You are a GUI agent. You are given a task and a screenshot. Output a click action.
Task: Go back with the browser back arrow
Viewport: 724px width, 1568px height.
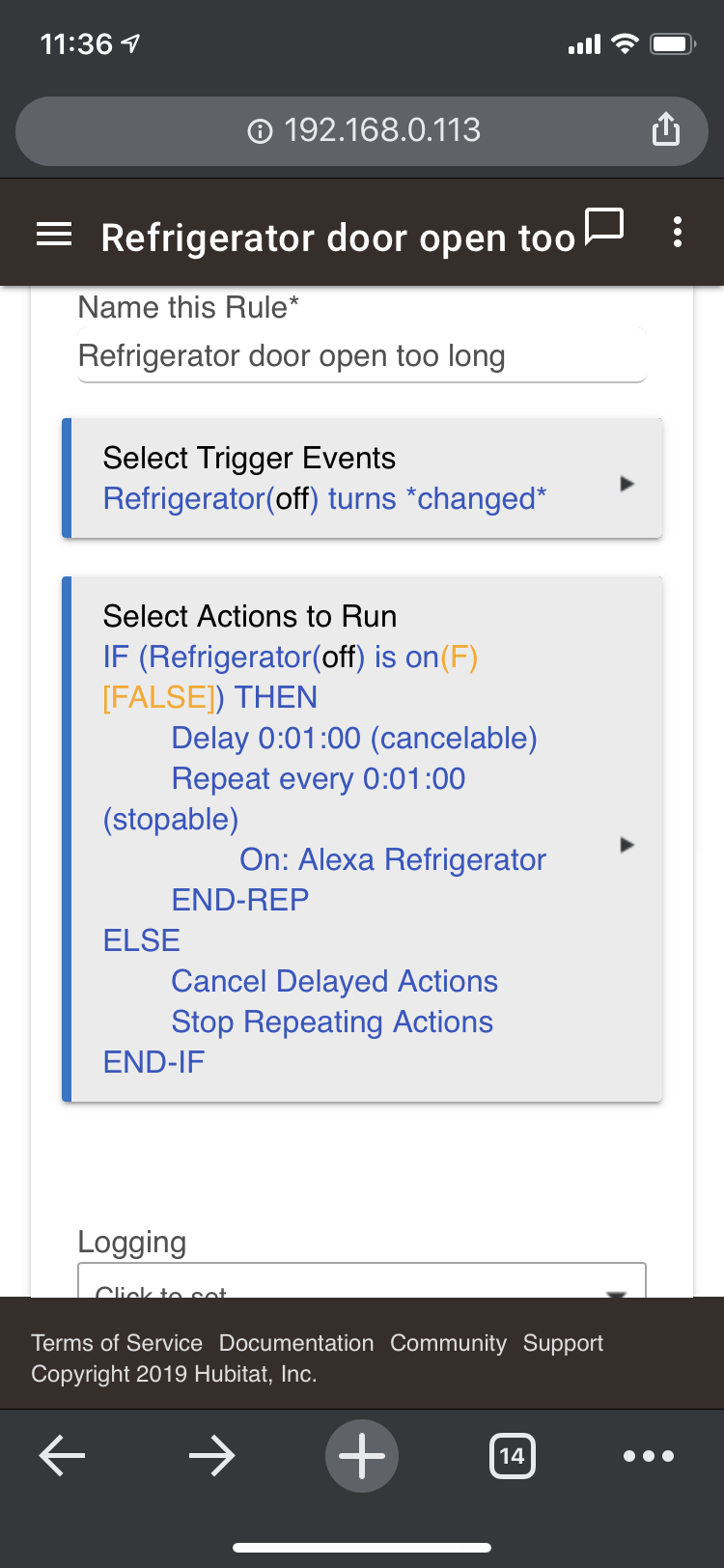tap(62, 1456)
